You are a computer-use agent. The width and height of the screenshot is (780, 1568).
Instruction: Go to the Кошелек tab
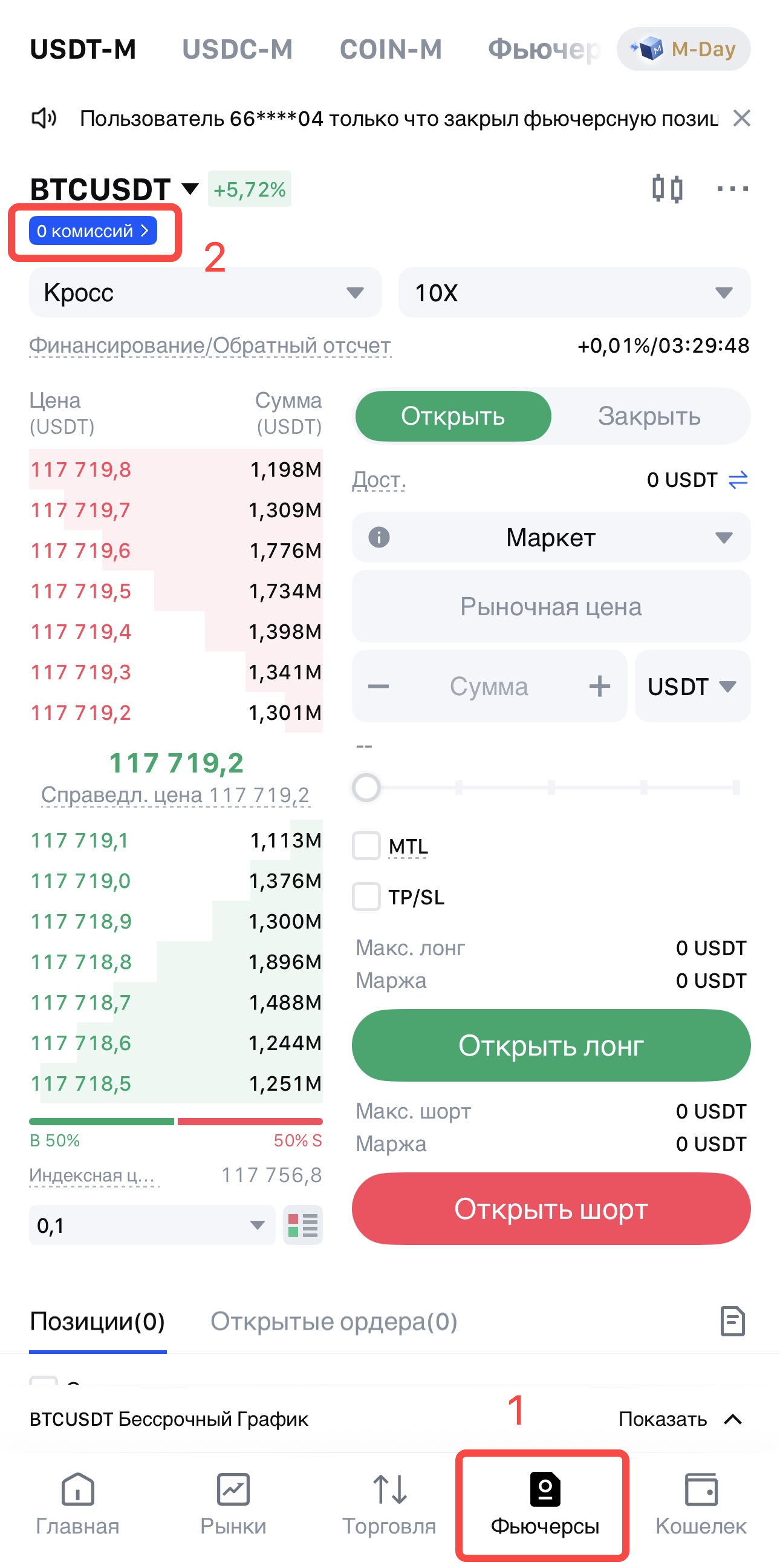pos(700,1503)
